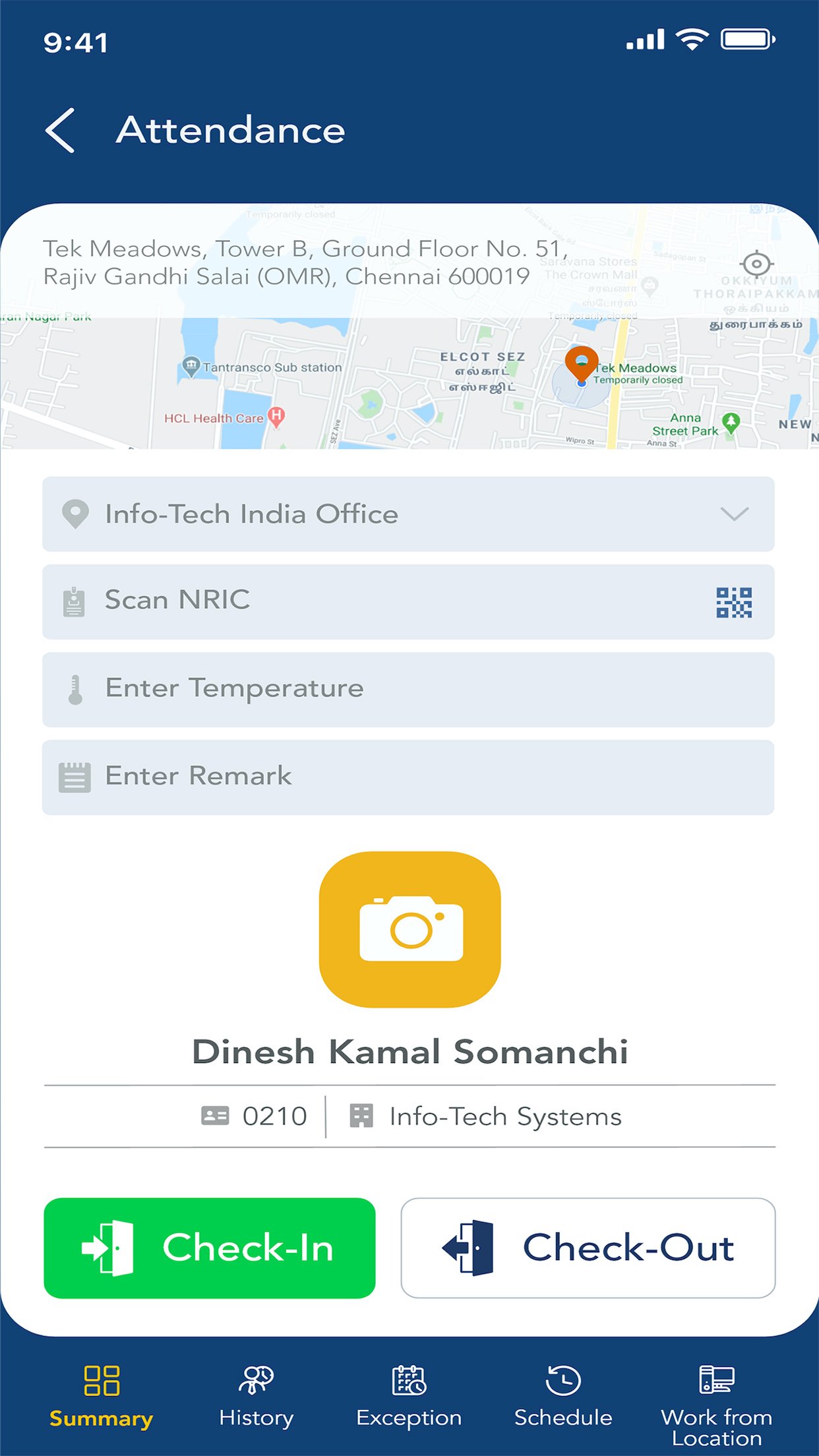Tap the green Check-In button
Image resolution: width=819 pixels, height=1456 pixels.
click(210, 1248)
